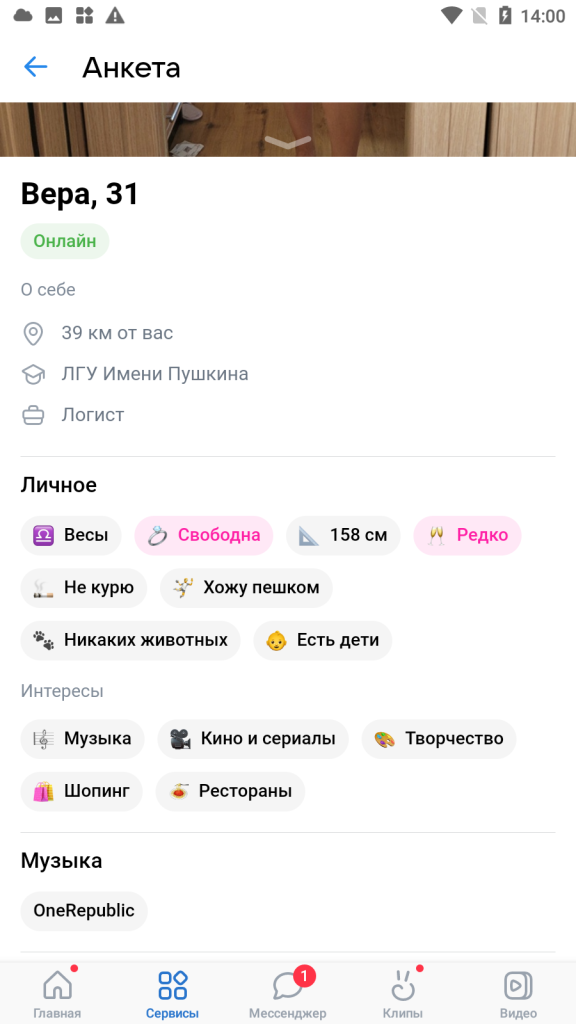Open the Мессенджер tab
Screen dimensions: 576x1024
click(x=288, y=993)
